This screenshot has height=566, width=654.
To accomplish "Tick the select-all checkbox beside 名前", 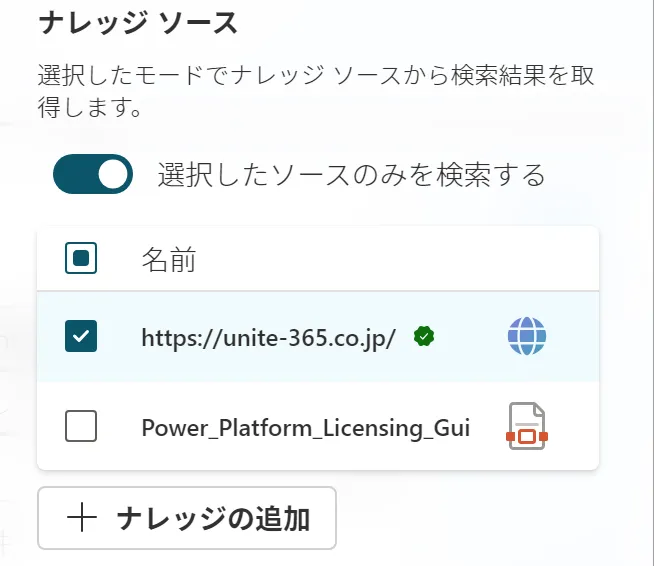I will coord(81,259).
